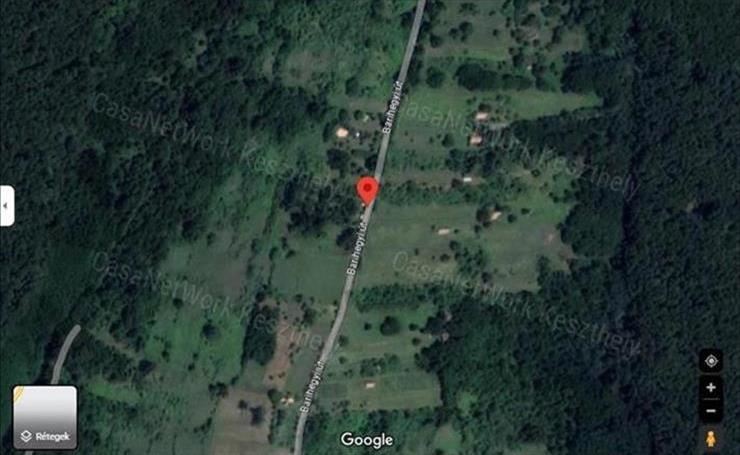Open the Rétegek layers switcher

[44, 417]
